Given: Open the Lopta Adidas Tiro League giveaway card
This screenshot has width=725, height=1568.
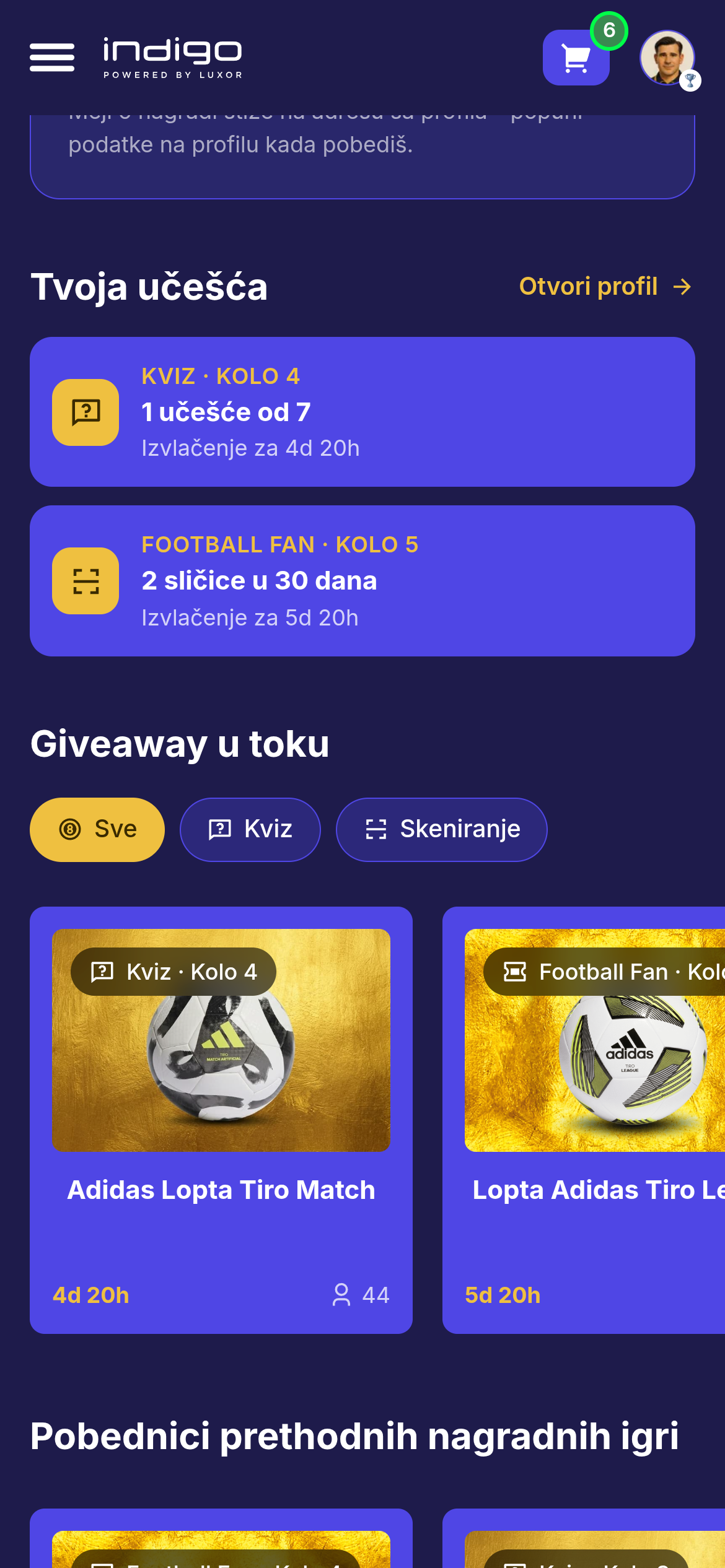Looking at the screenshot, I should [584, 1120].
